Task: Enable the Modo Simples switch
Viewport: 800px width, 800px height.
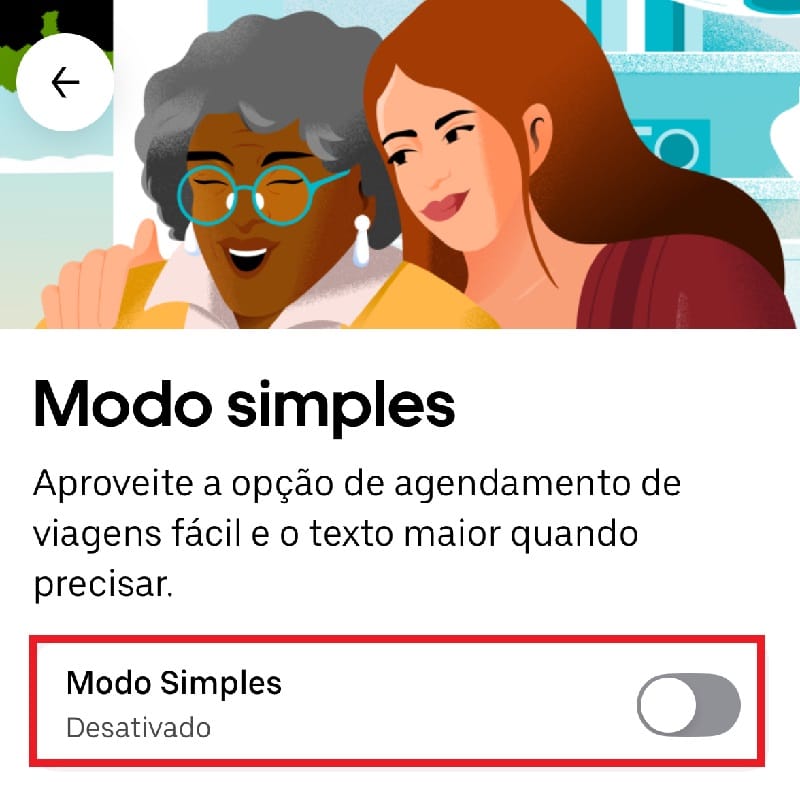Action: coord(688,706)
